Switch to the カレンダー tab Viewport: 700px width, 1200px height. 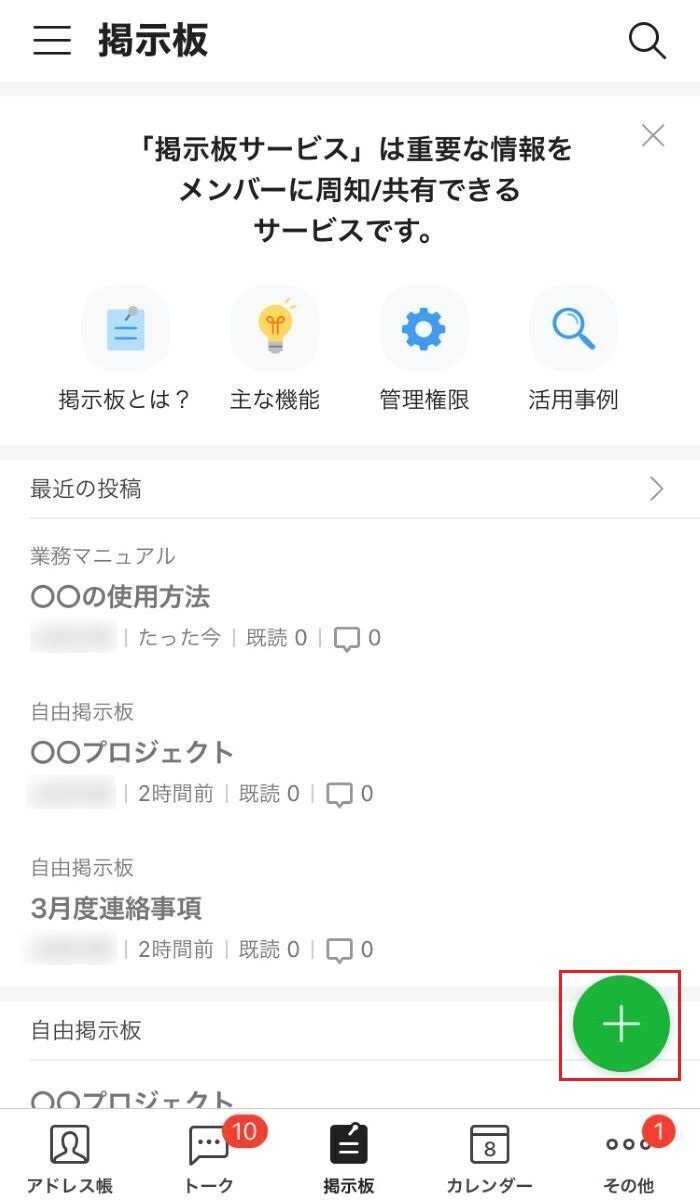pos(489,1158)
